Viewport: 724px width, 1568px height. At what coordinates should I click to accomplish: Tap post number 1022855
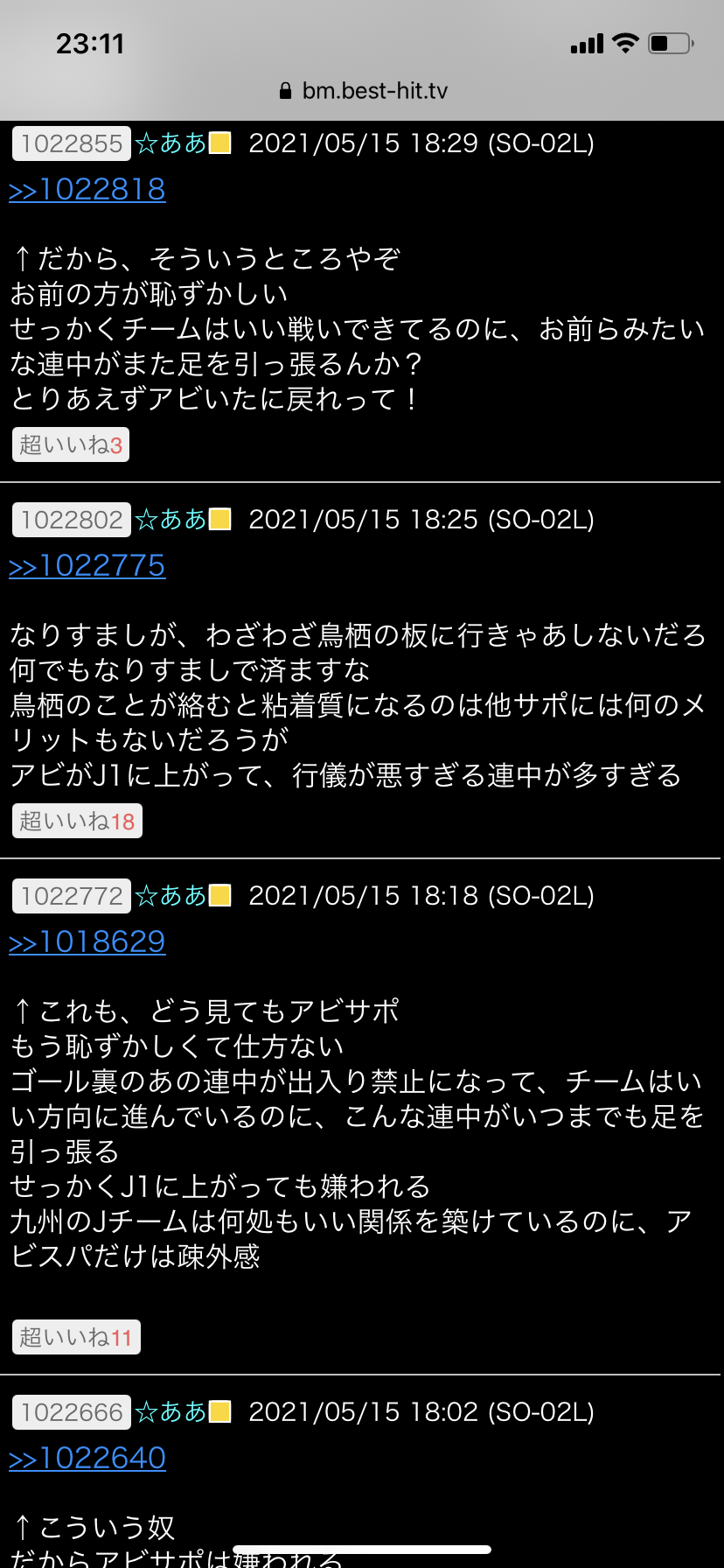click(72, 143)
